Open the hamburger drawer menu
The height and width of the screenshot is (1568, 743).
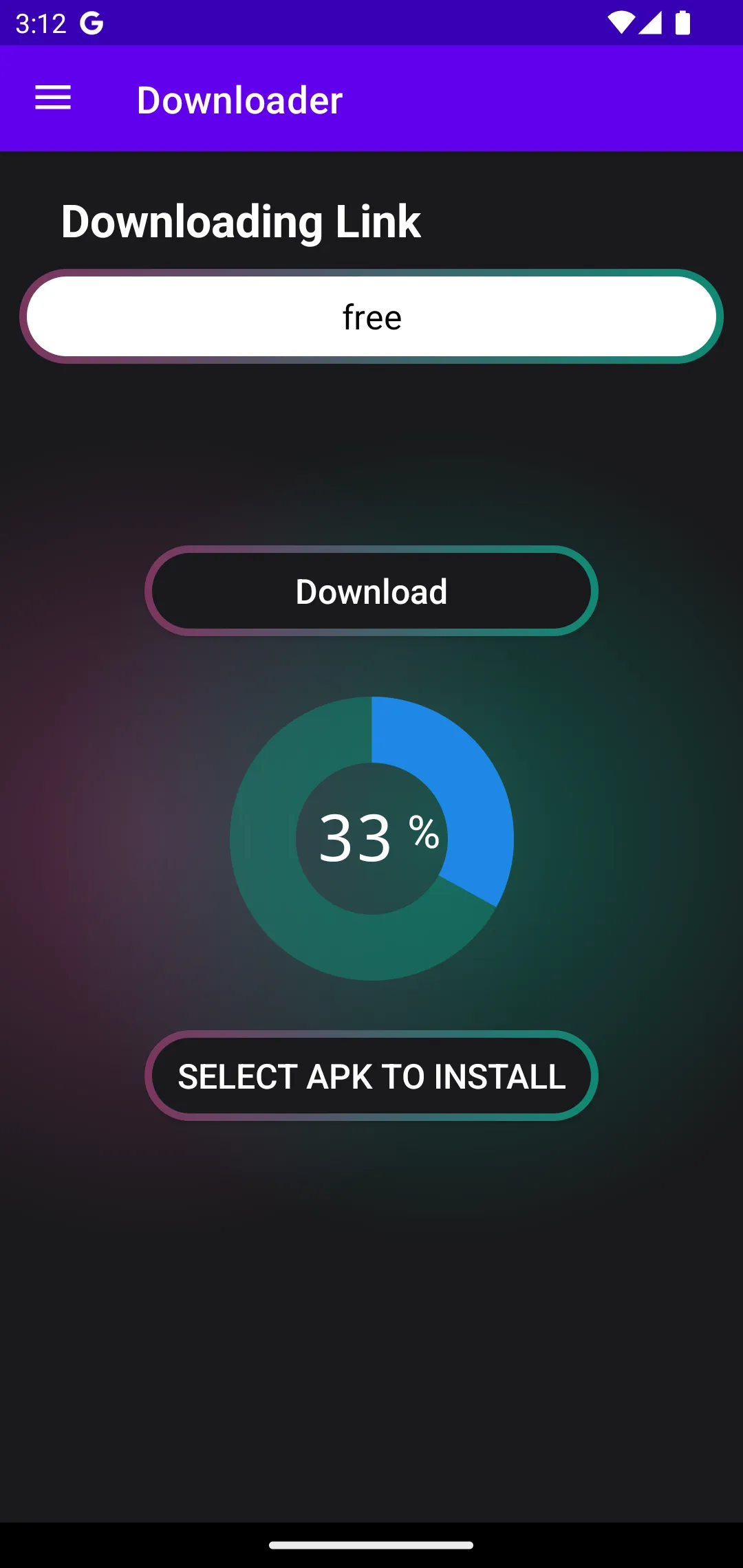[x=53, y=98]
